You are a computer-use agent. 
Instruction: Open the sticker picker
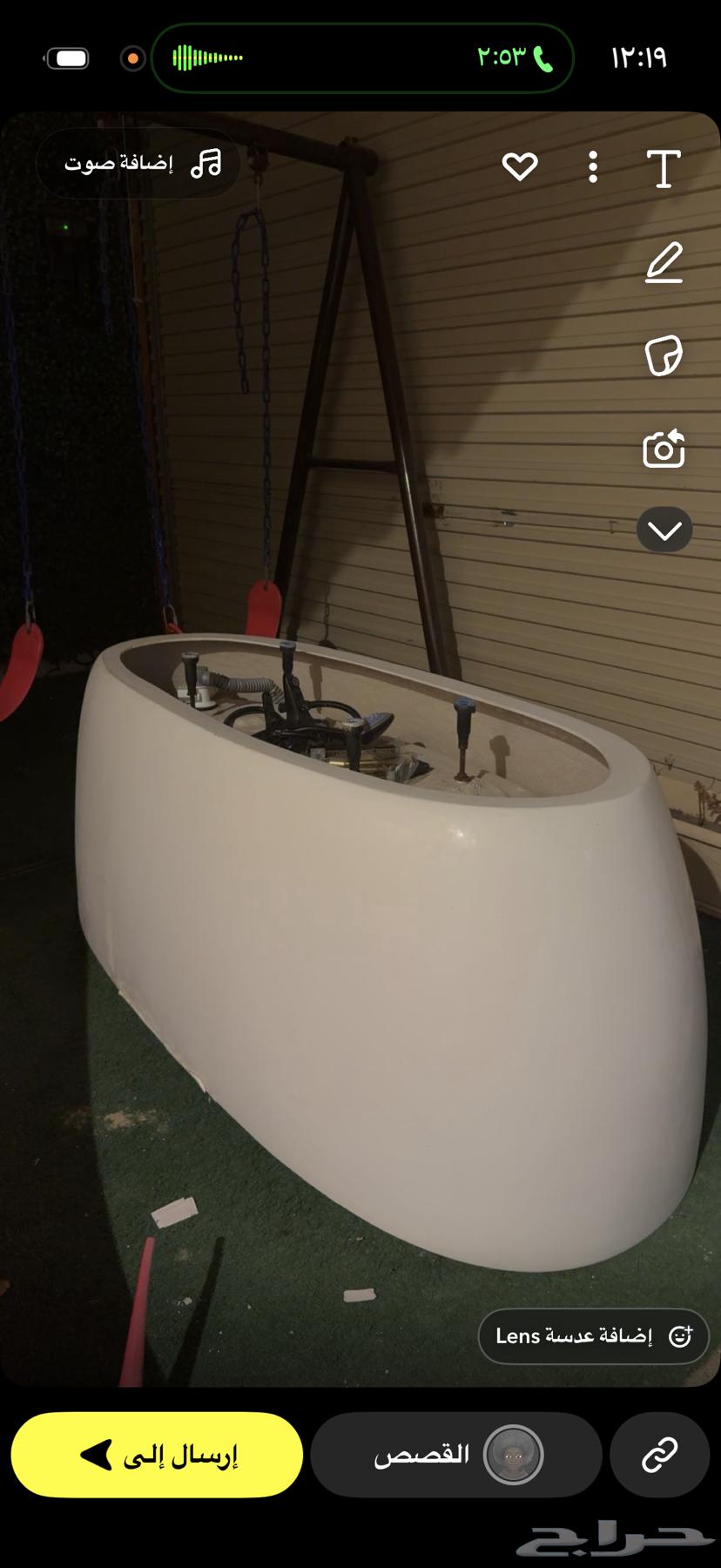click(664, 355)
